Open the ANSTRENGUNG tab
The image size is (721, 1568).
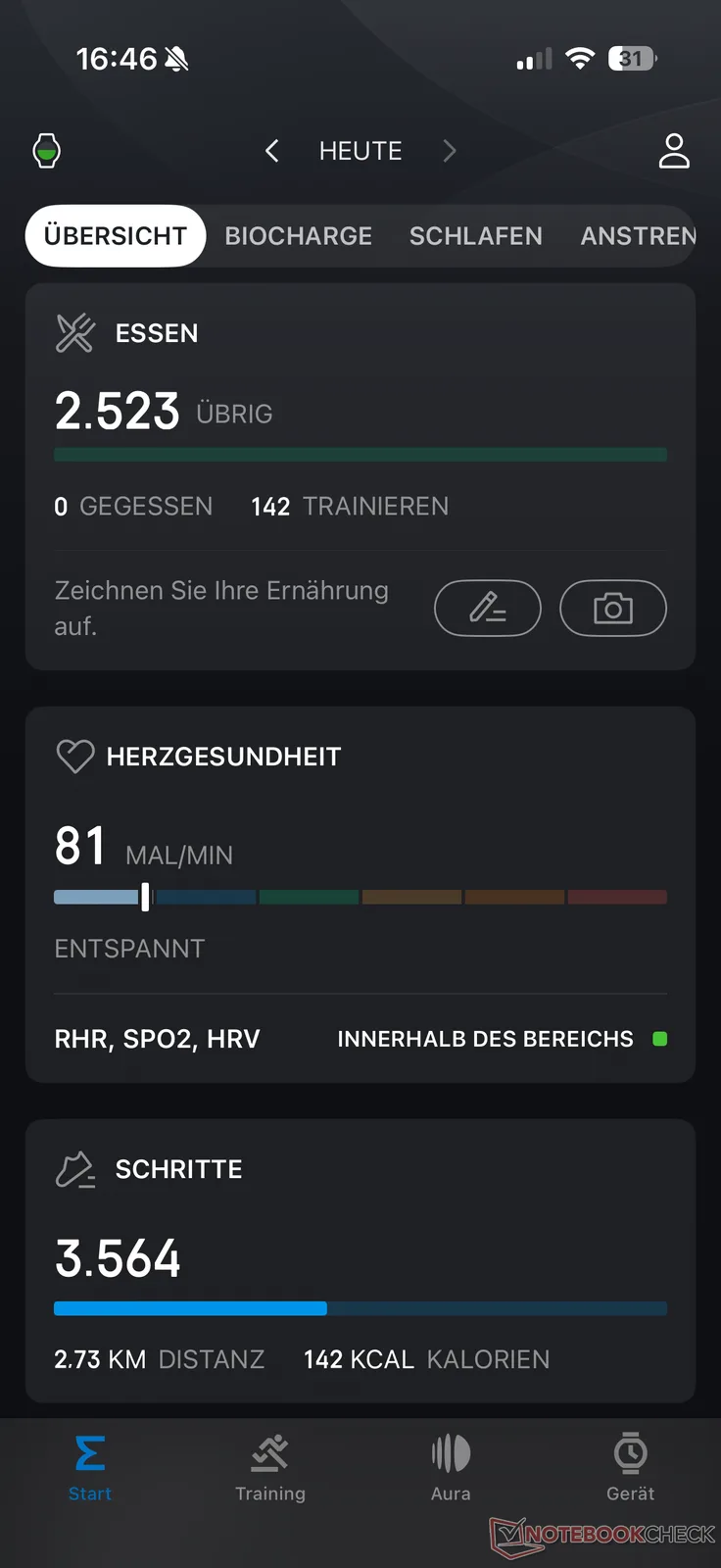click(638, 236)
